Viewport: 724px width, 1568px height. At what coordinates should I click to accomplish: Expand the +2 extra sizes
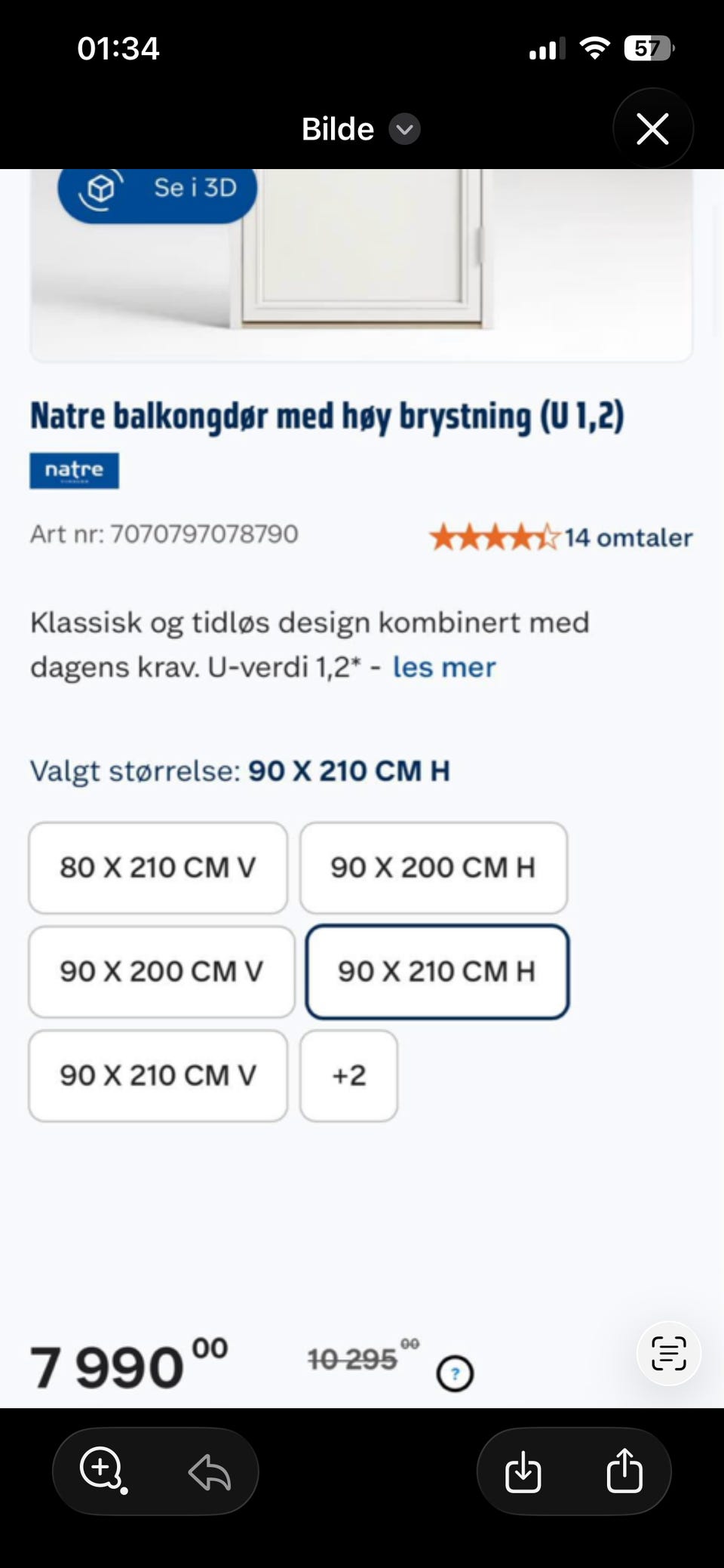348,1075
